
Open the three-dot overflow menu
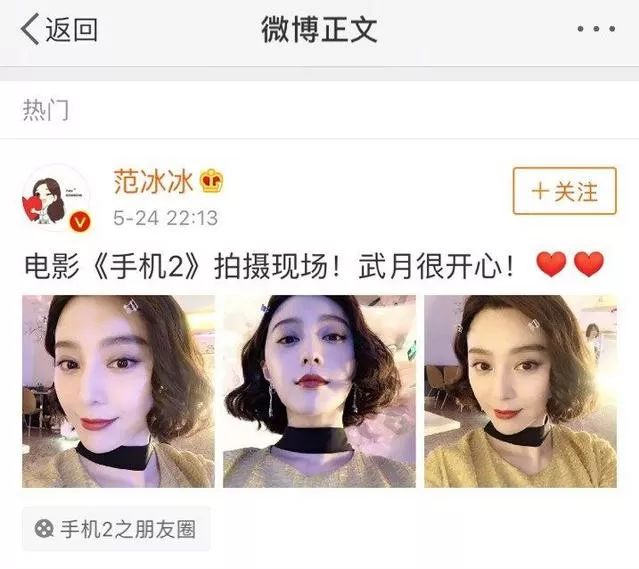pyautogui.click(x=599, y=29)
